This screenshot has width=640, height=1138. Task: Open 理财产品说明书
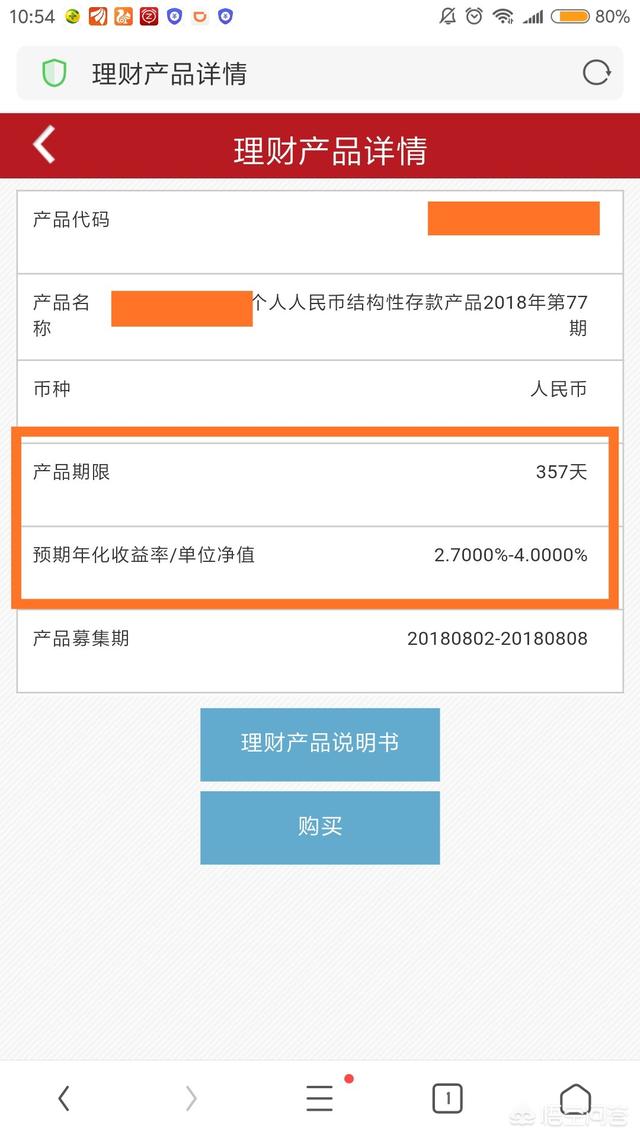pos(320,744)
